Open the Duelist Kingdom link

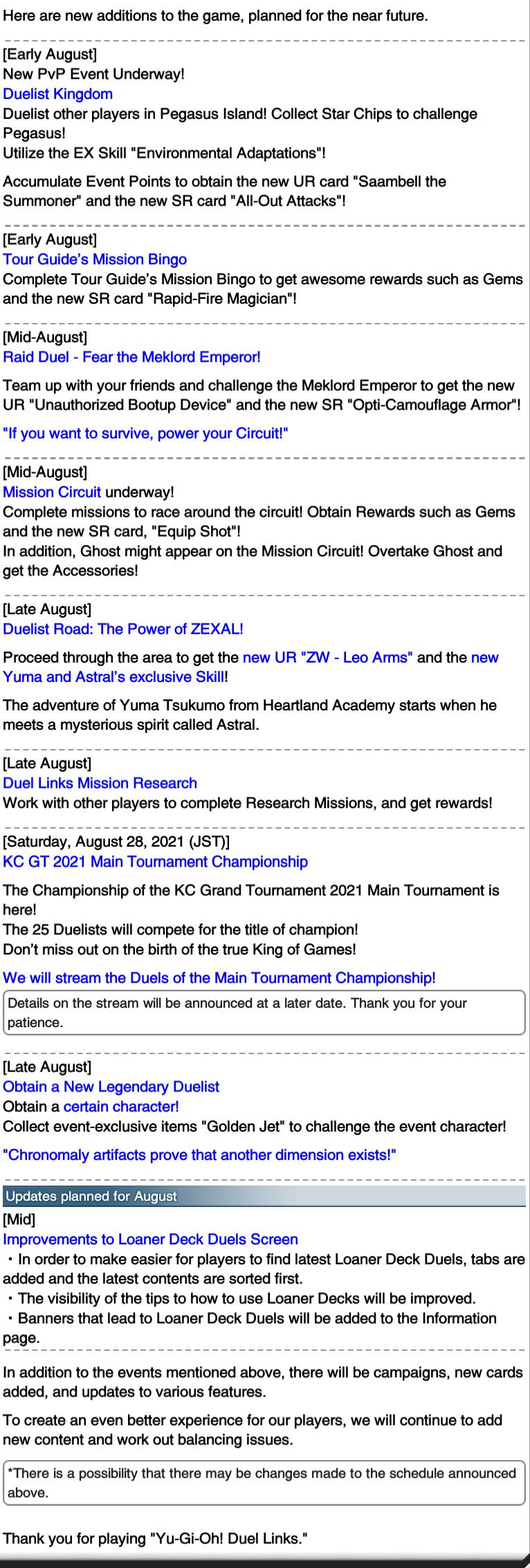pyautogui.click(x=58, y=94)
